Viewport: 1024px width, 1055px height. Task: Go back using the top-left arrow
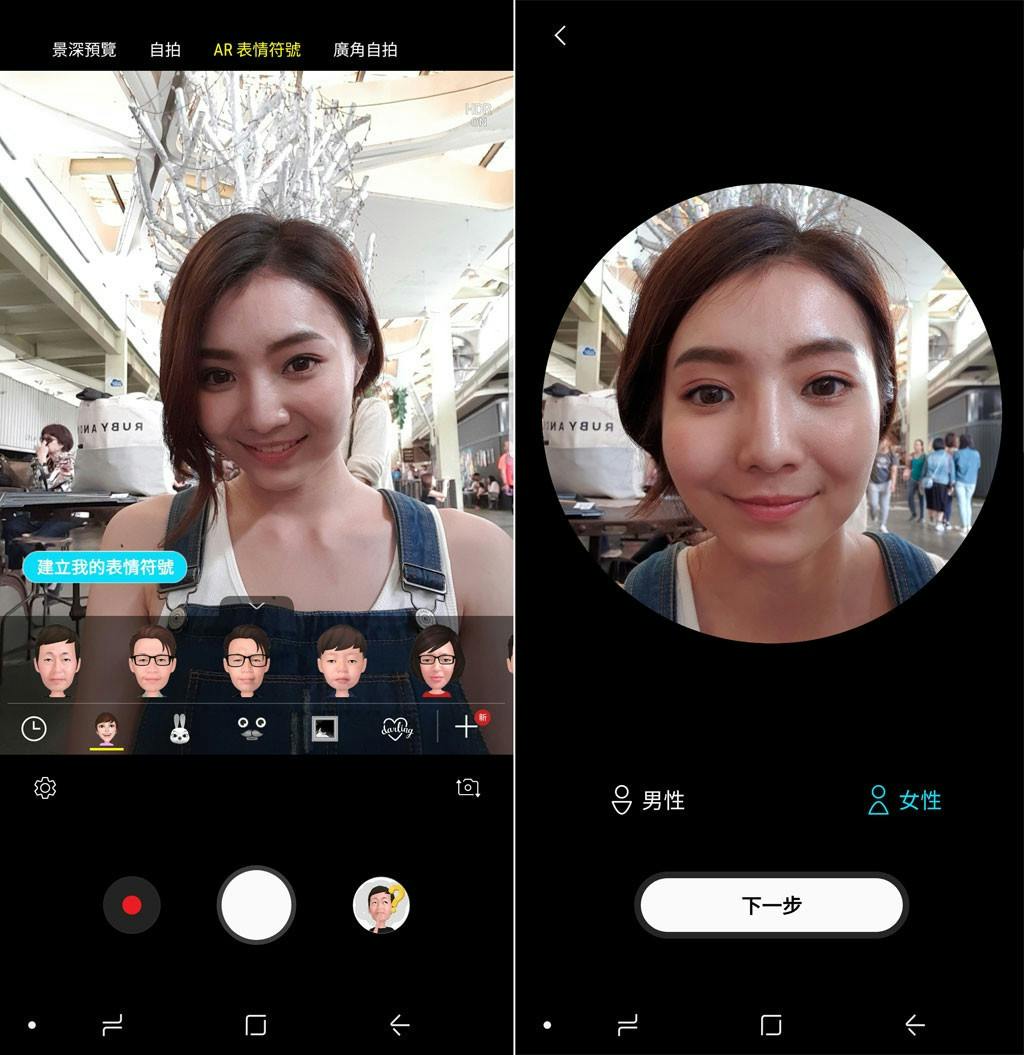coord(560,36)
